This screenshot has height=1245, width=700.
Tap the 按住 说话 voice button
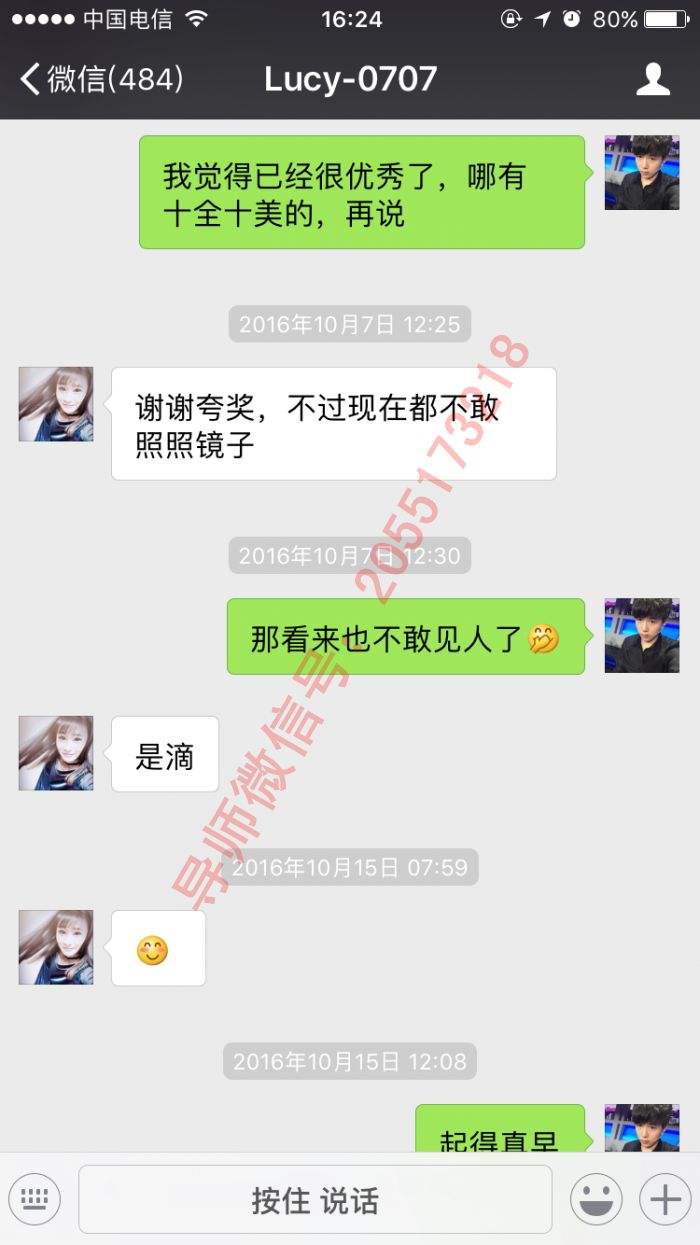[x=315, y=1199]
